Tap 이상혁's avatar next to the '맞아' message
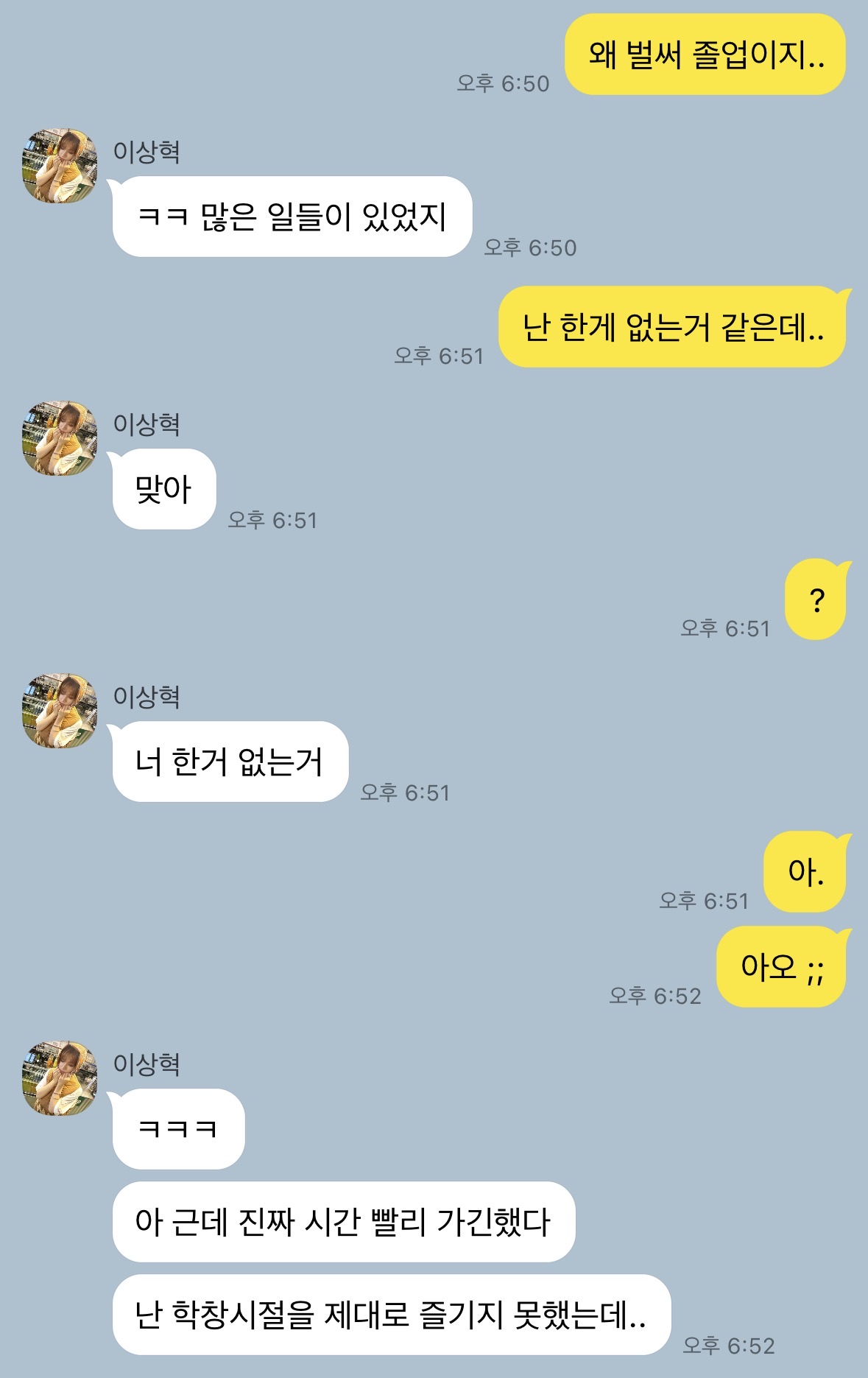Viewport: 868px width, 1378px height. [x=60, y=438]
